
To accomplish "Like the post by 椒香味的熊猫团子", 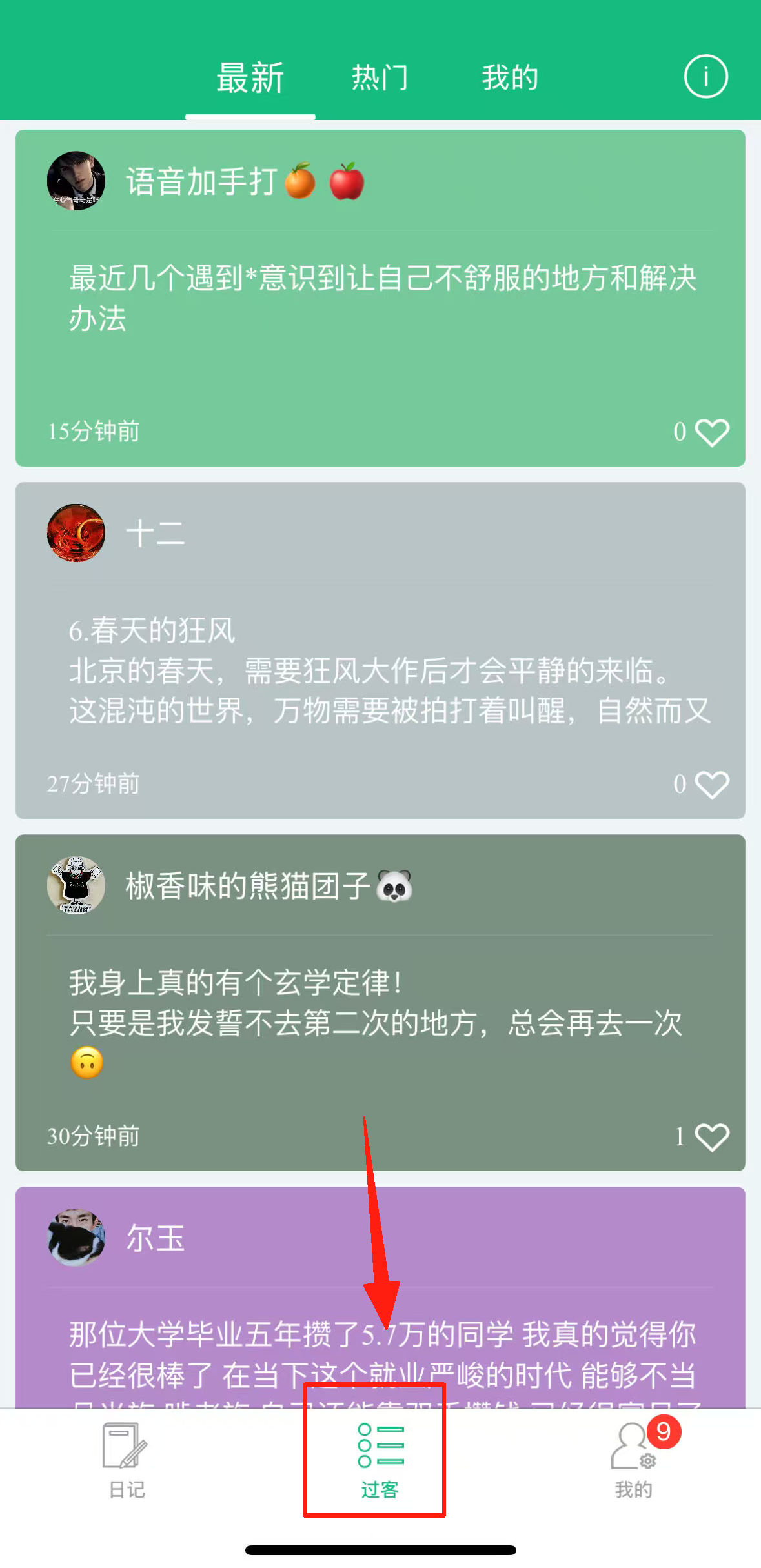I will click(711, 1136).
